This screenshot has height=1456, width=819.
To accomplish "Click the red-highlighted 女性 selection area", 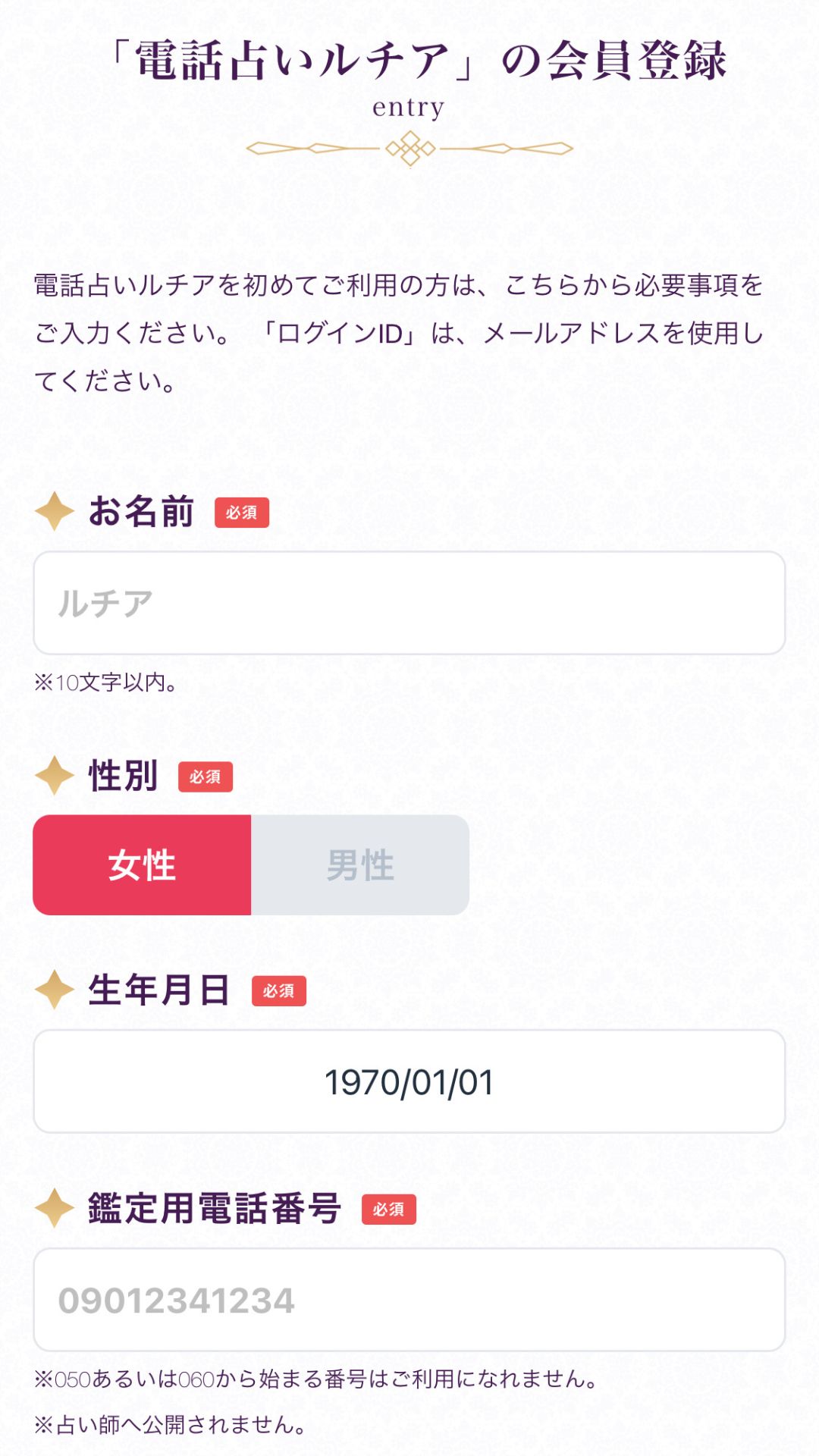I will 143,863.
